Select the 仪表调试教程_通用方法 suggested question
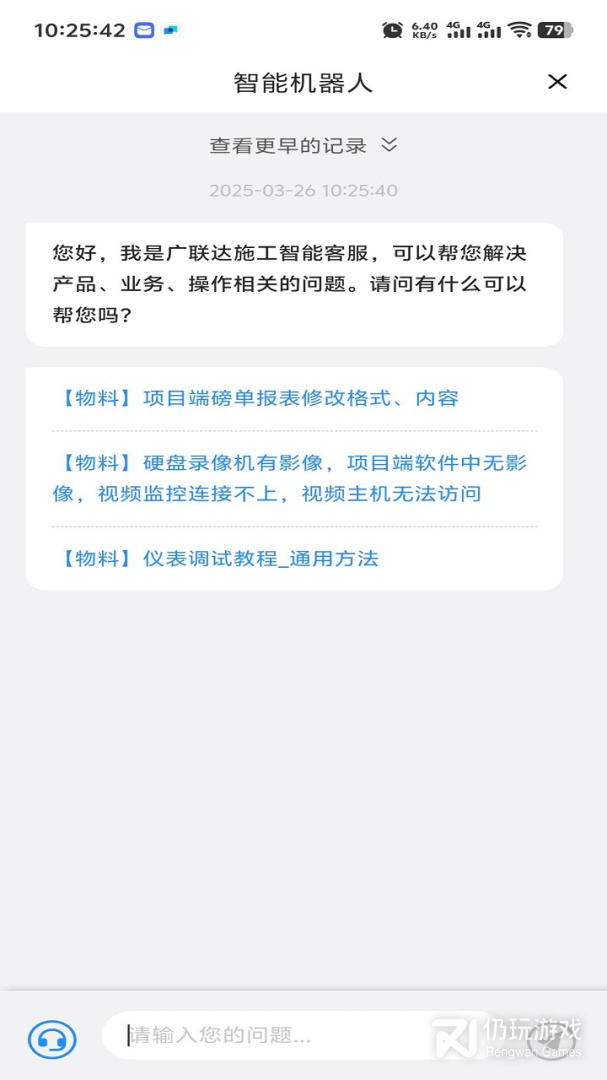The image size is (607, 1080). click(216, 559)
